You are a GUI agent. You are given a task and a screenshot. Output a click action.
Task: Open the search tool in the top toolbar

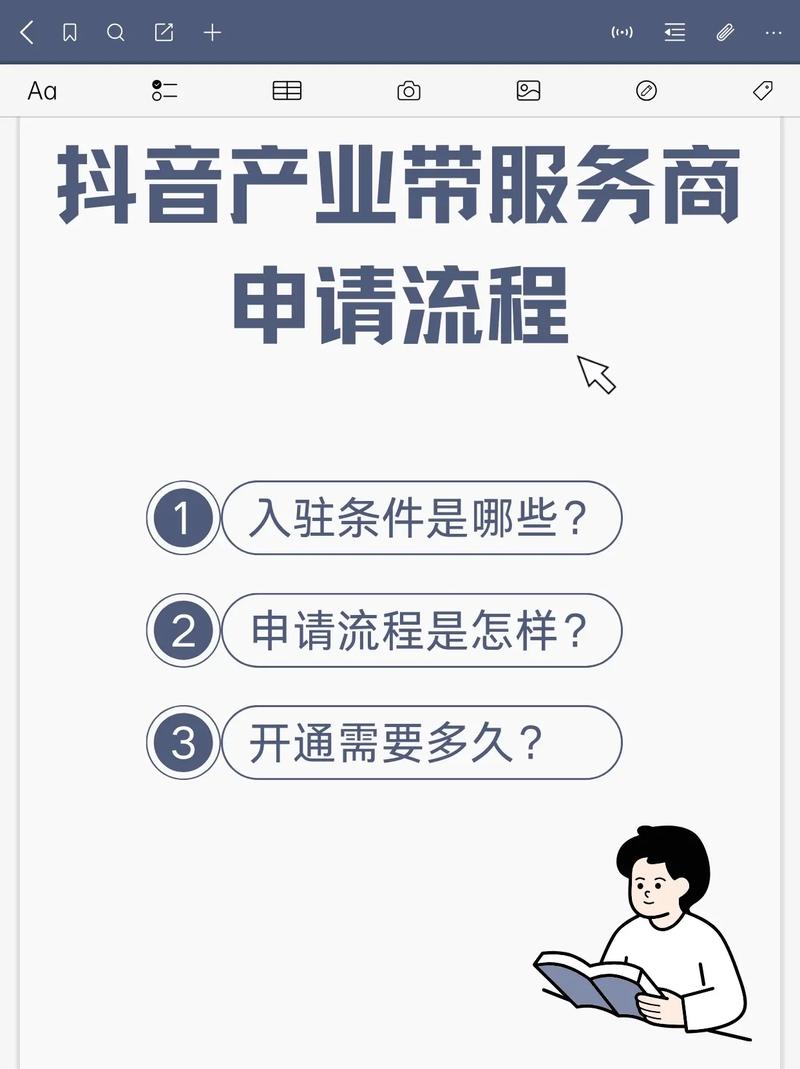pos(116,32)
